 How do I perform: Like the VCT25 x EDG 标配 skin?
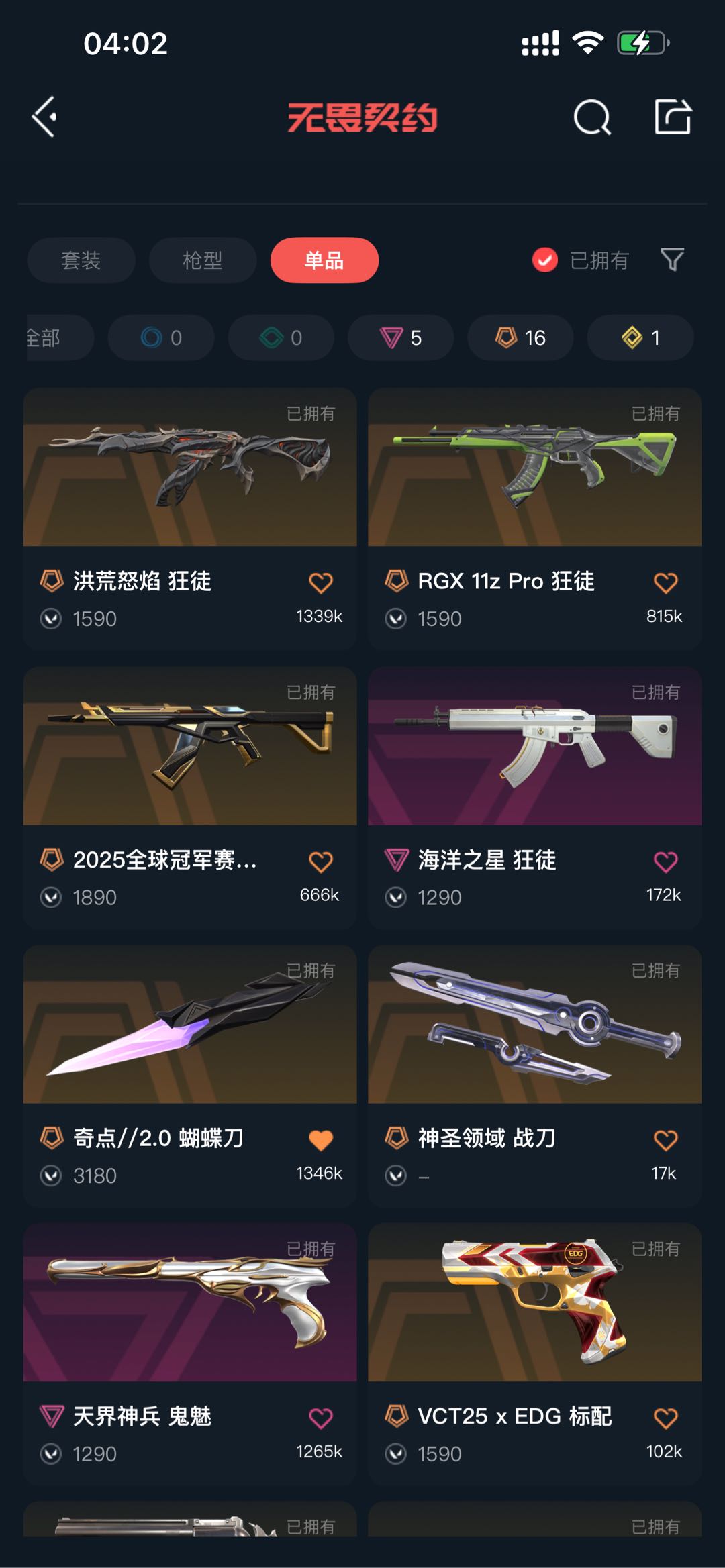tap(665, 1418)
